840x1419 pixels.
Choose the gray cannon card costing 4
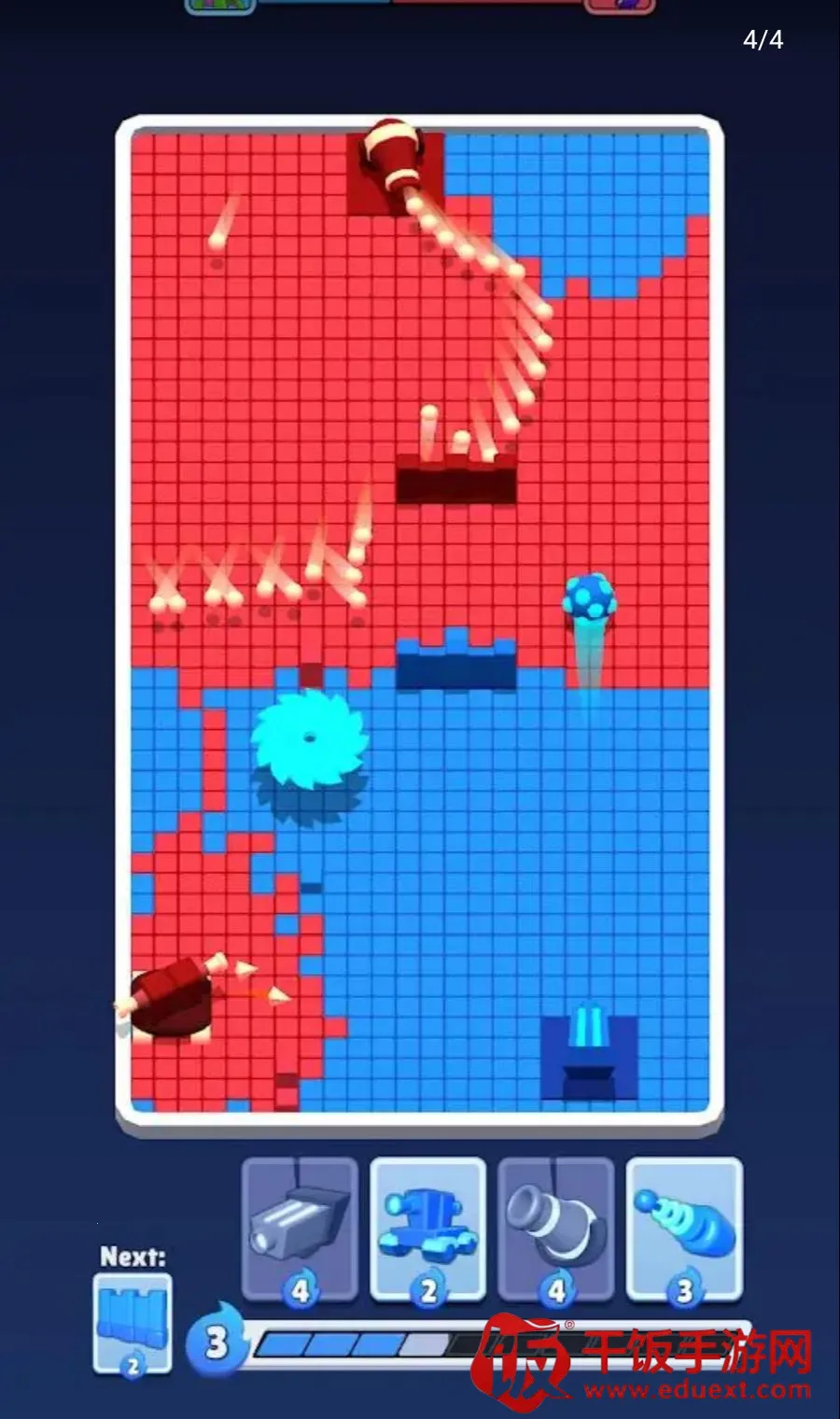[556, 1229]
